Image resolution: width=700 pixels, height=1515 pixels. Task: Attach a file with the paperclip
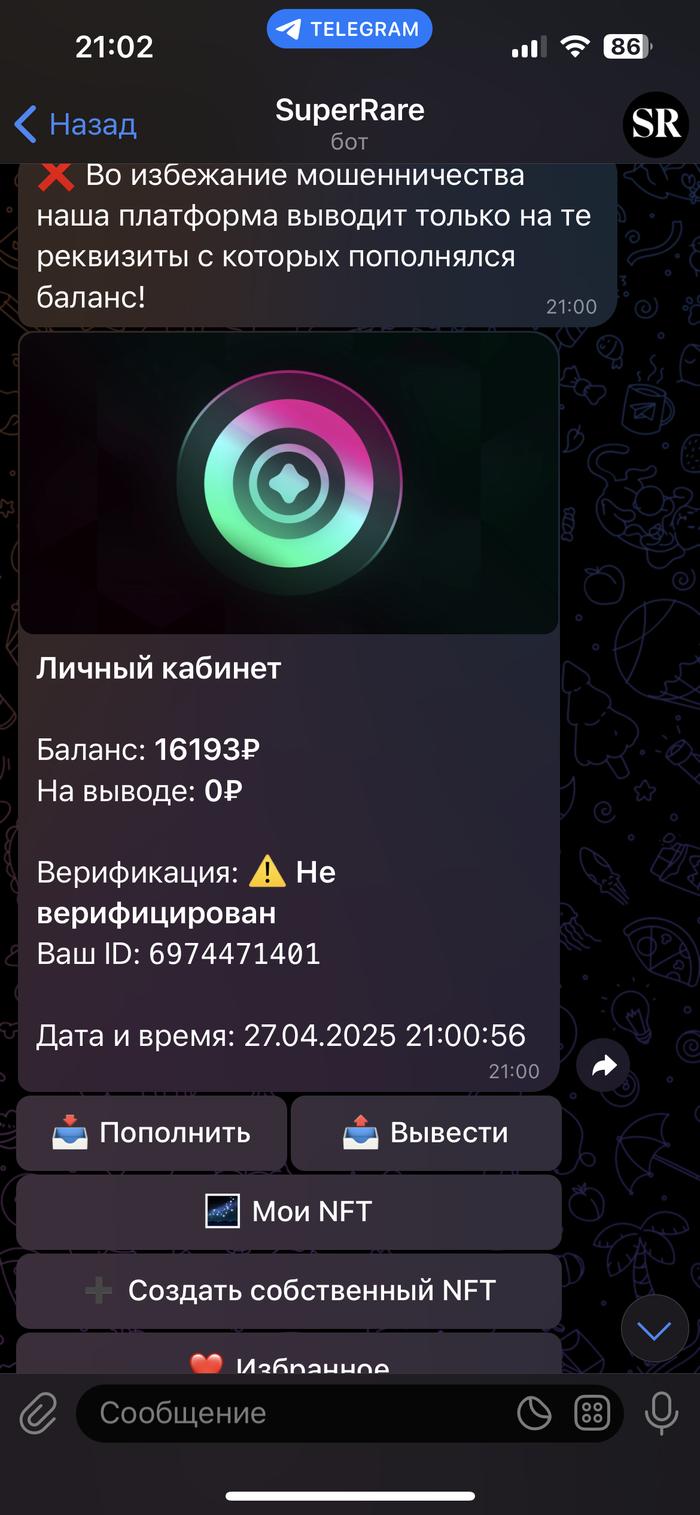[x=38, y=1413]
